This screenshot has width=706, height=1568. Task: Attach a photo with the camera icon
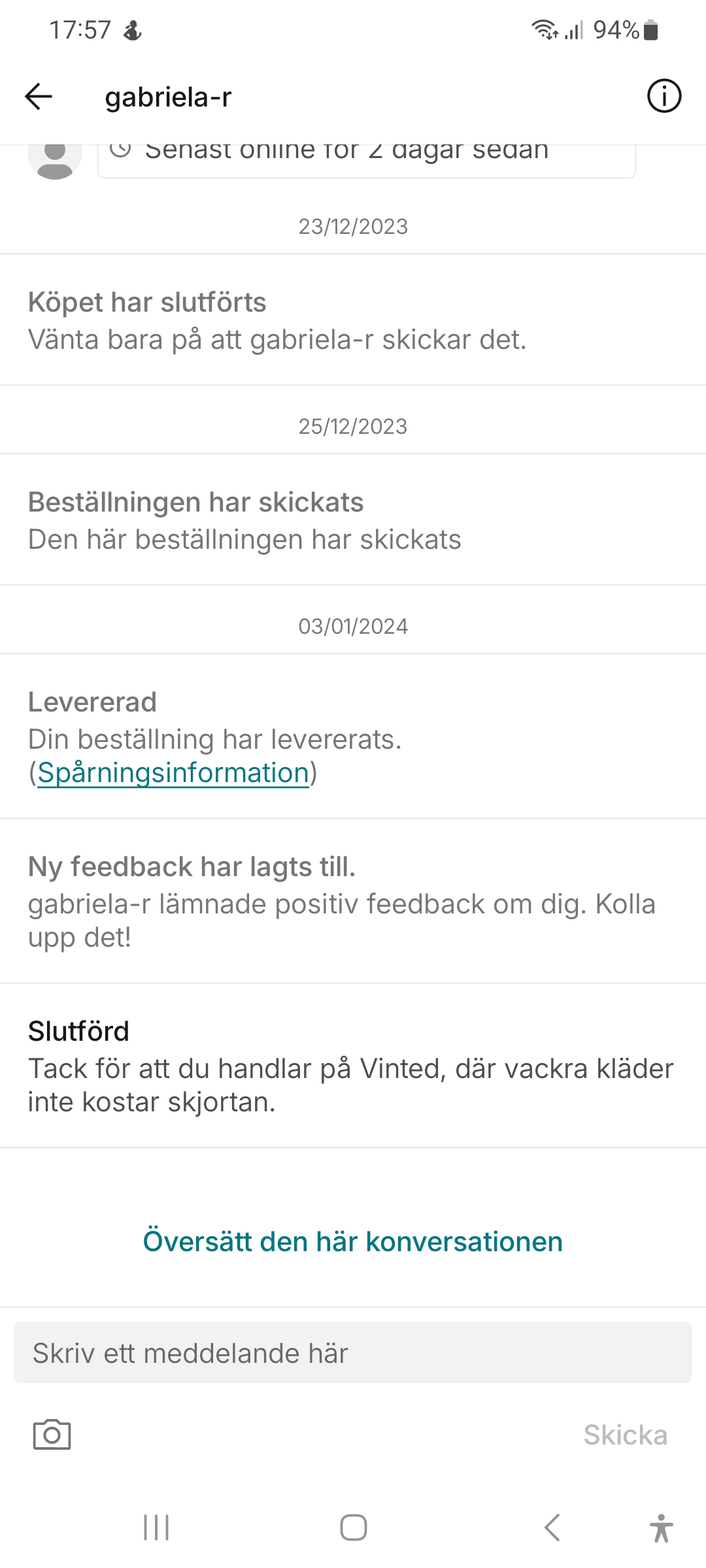tap(52, 1435)
